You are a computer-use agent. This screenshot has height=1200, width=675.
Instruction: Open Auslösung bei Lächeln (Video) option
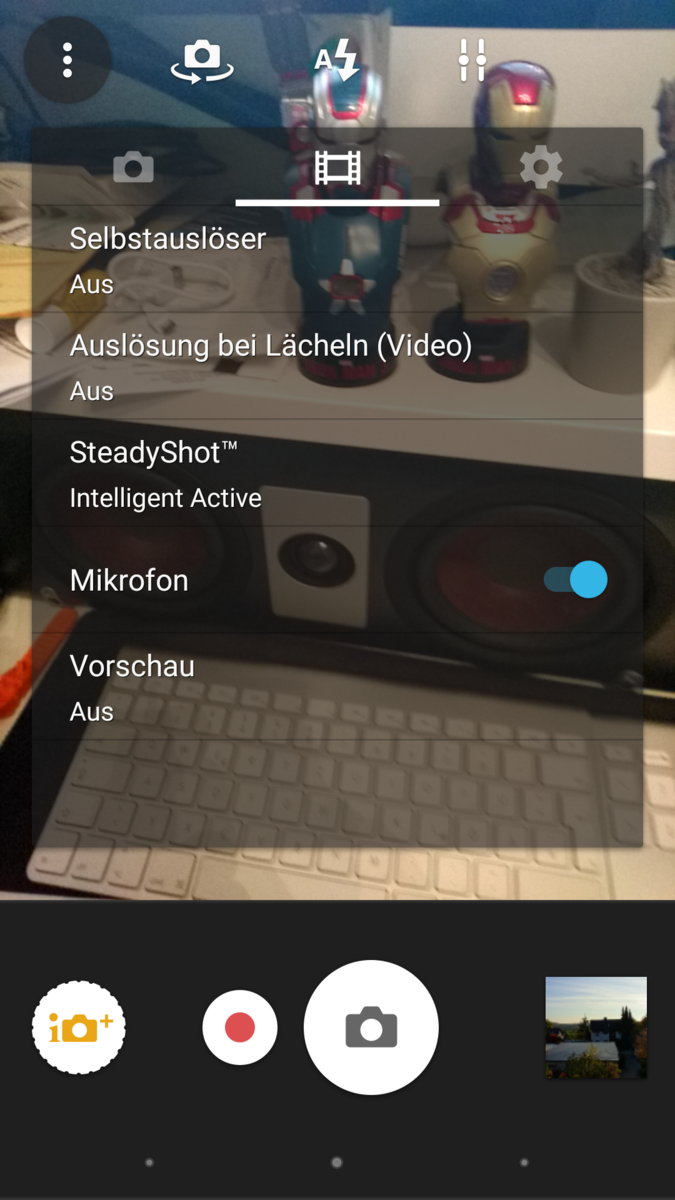click(x=337, y=366)
